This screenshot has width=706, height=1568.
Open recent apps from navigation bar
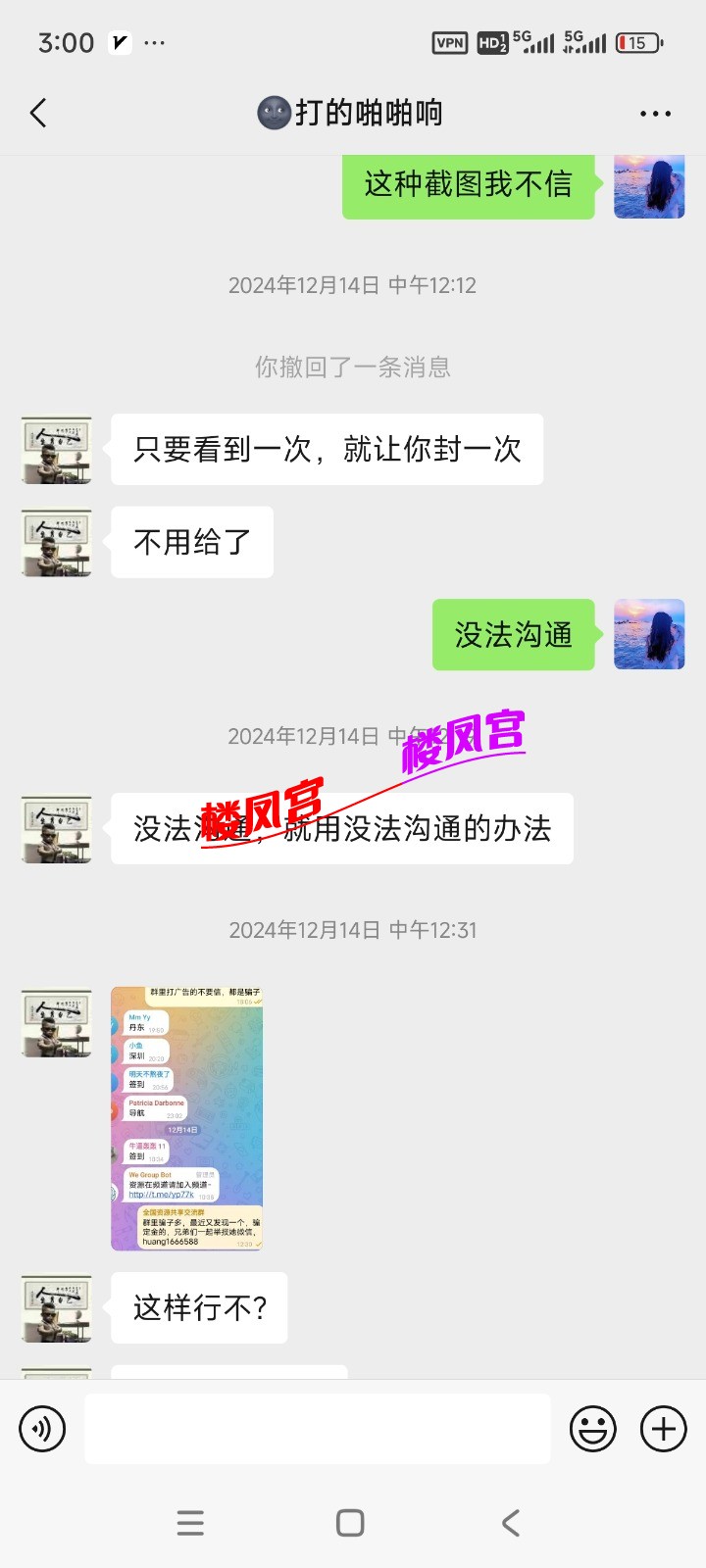[190, 1522]
